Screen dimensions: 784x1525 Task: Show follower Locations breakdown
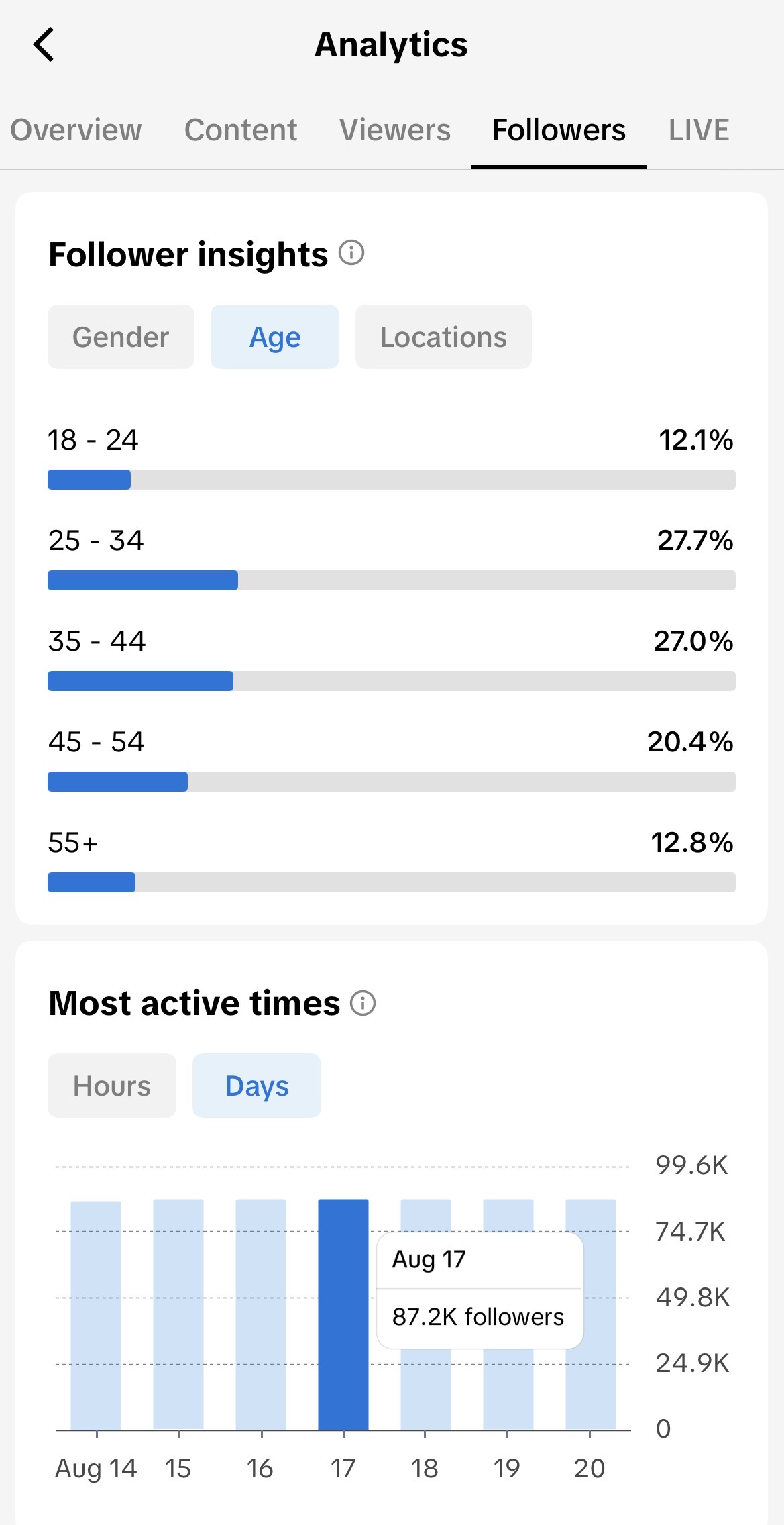443,337
